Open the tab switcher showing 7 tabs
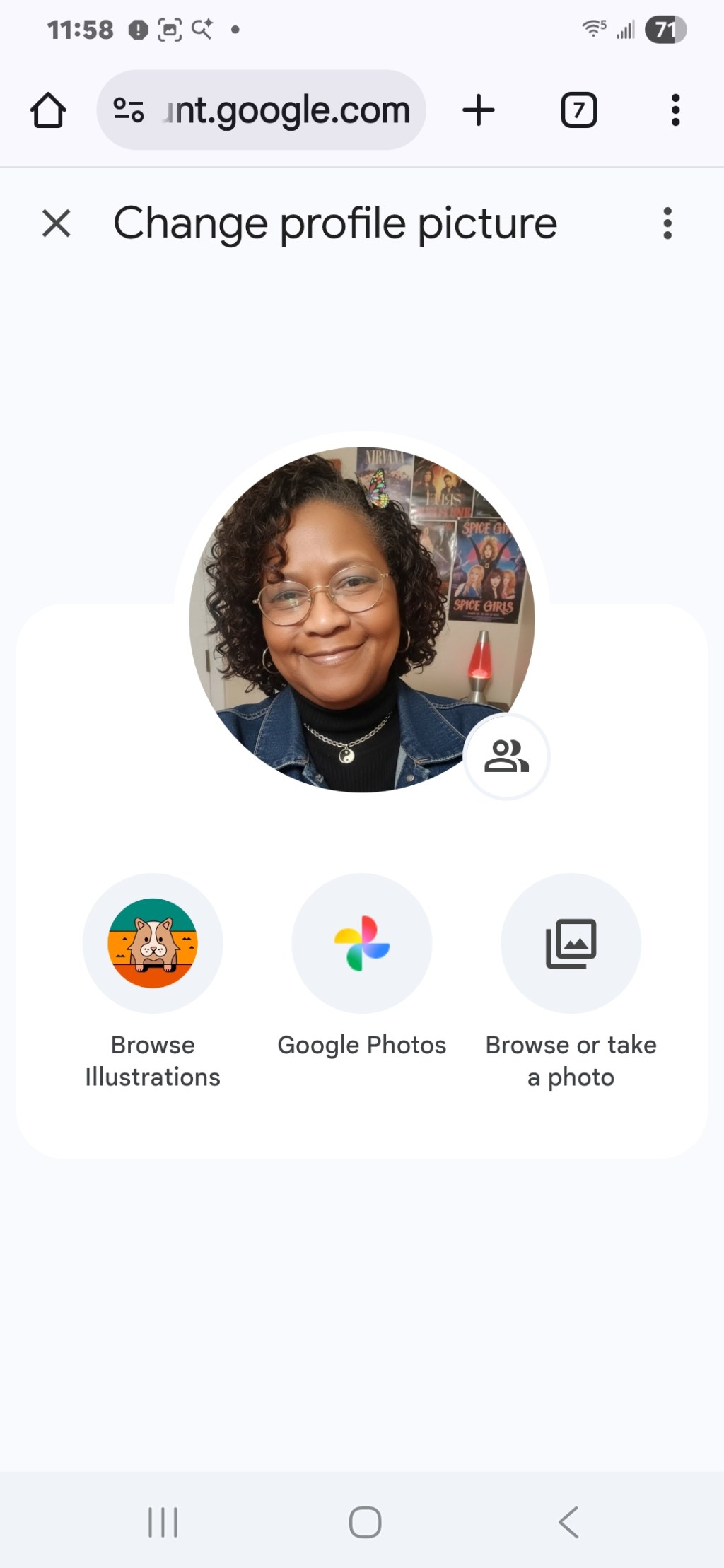The width and height of the screenshot is (724, 1568). point(578,110)
